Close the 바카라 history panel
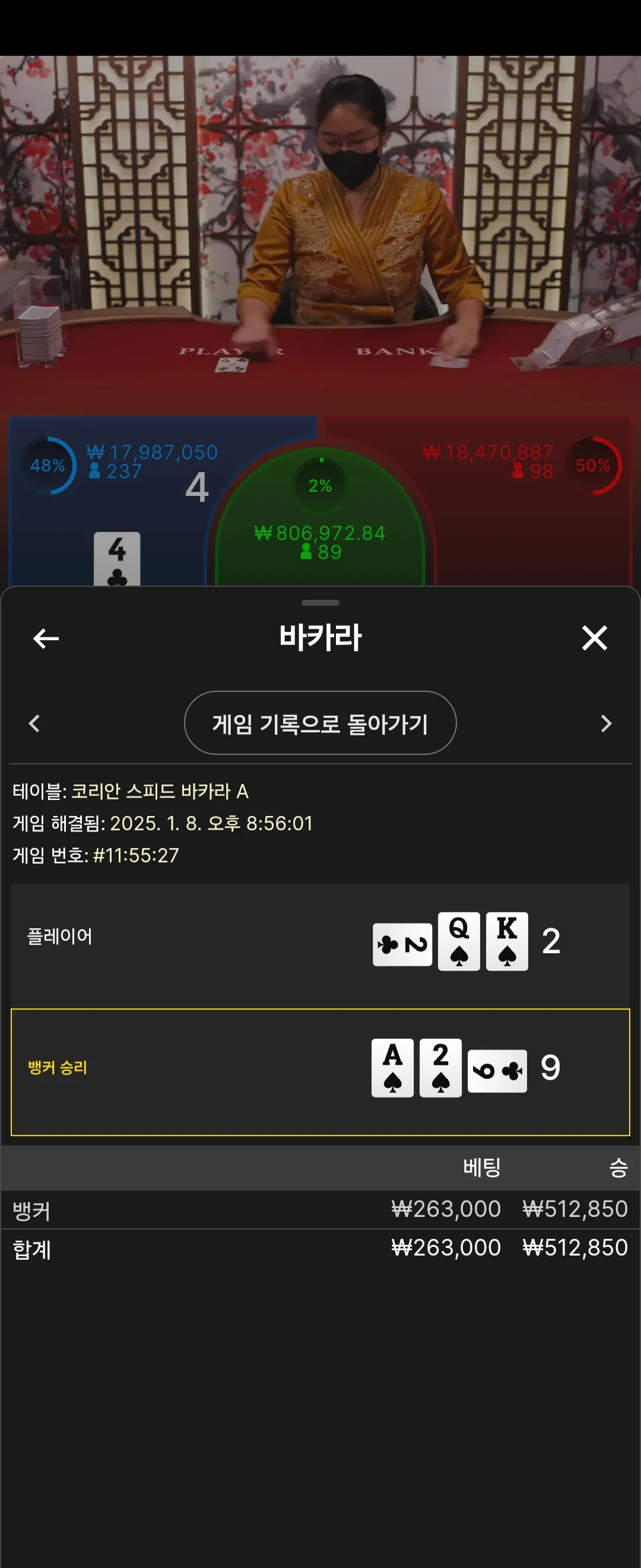Screen dimensions: 641x1568 pyautogui.click(x=594, y=638)
